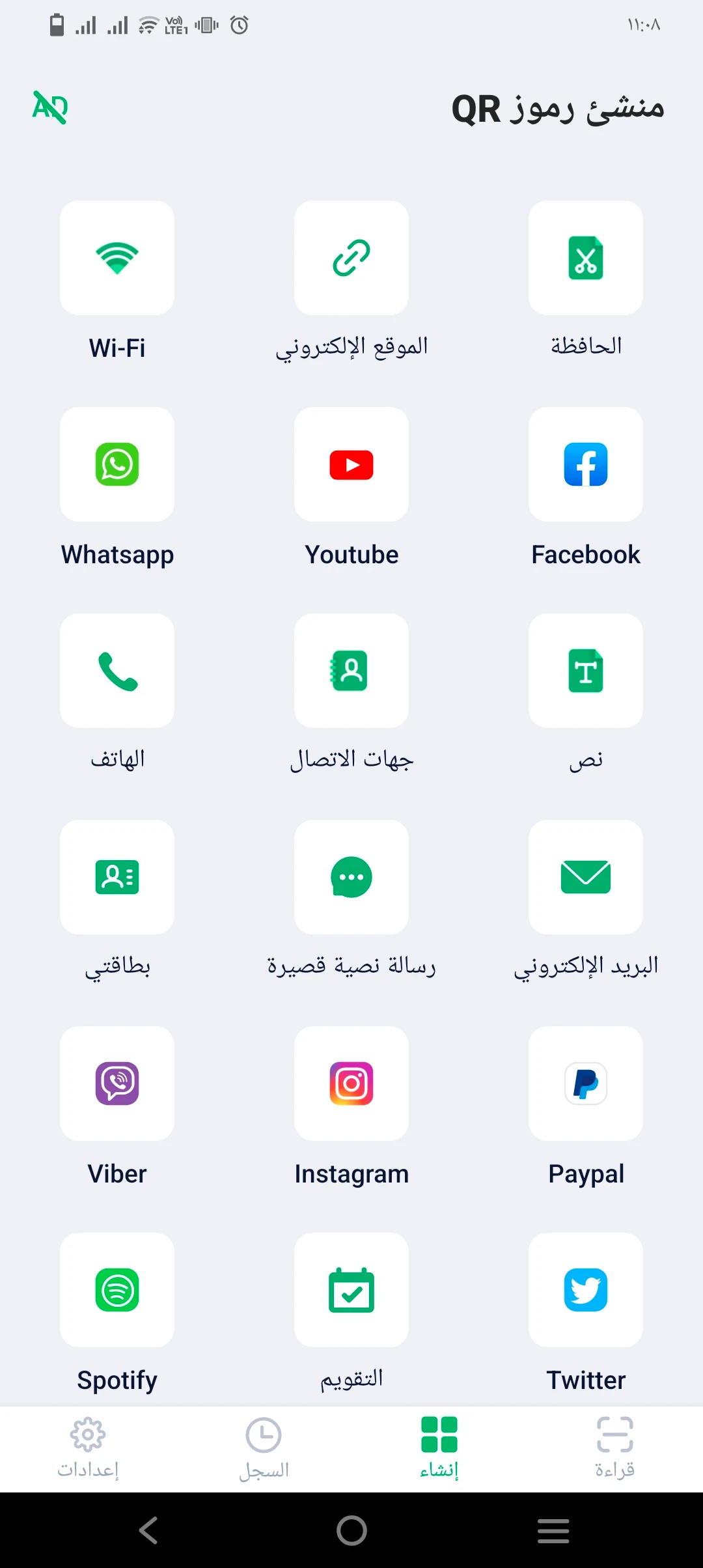Create a Wi-Fi QR code
703x1568 pixels.
[117, 258]
